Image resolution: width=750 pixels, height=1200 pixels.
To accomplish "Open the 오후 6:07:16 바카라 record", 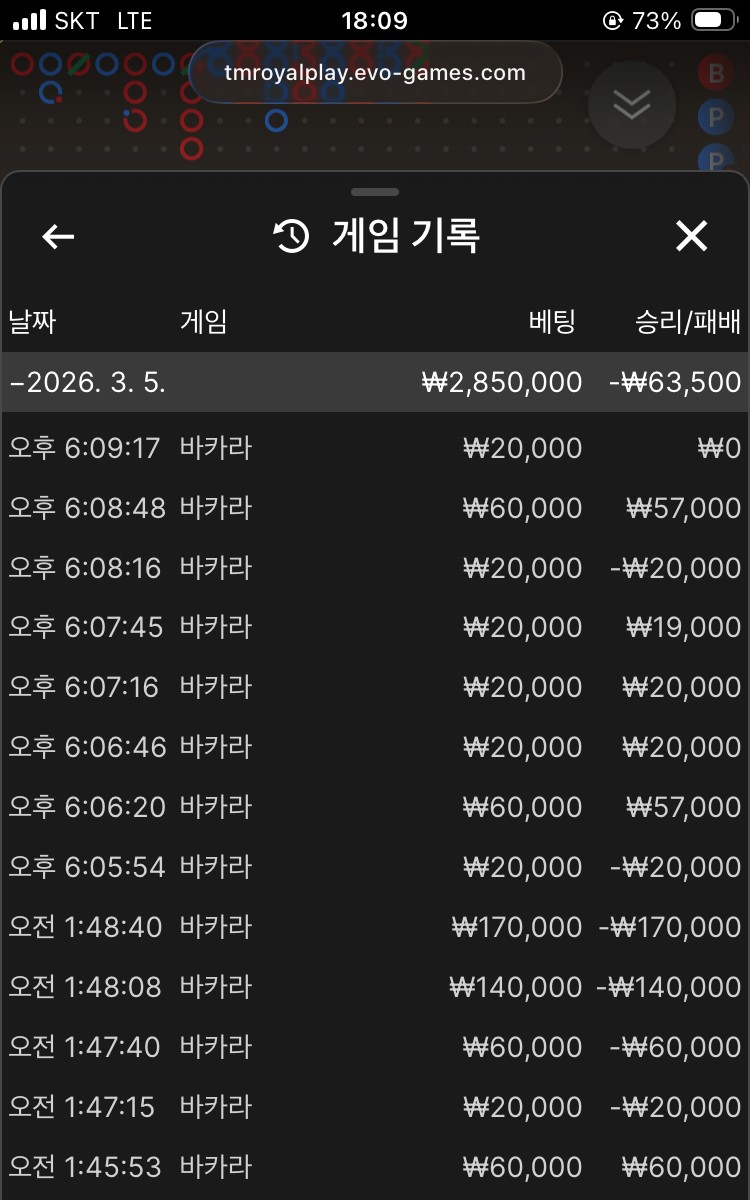I will (375, 687).
